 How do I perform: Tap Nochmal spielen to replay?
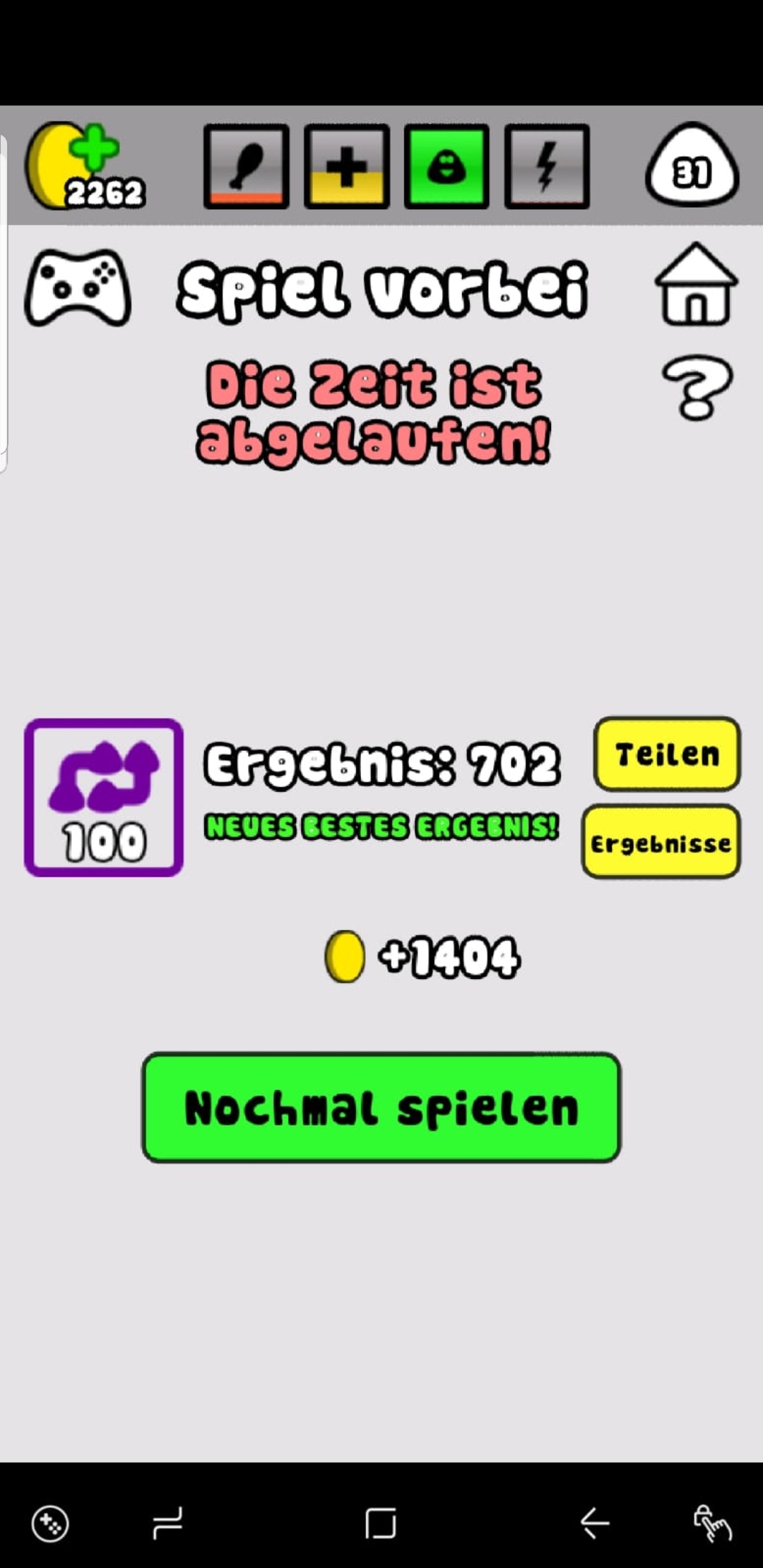tap(381, 1107)
